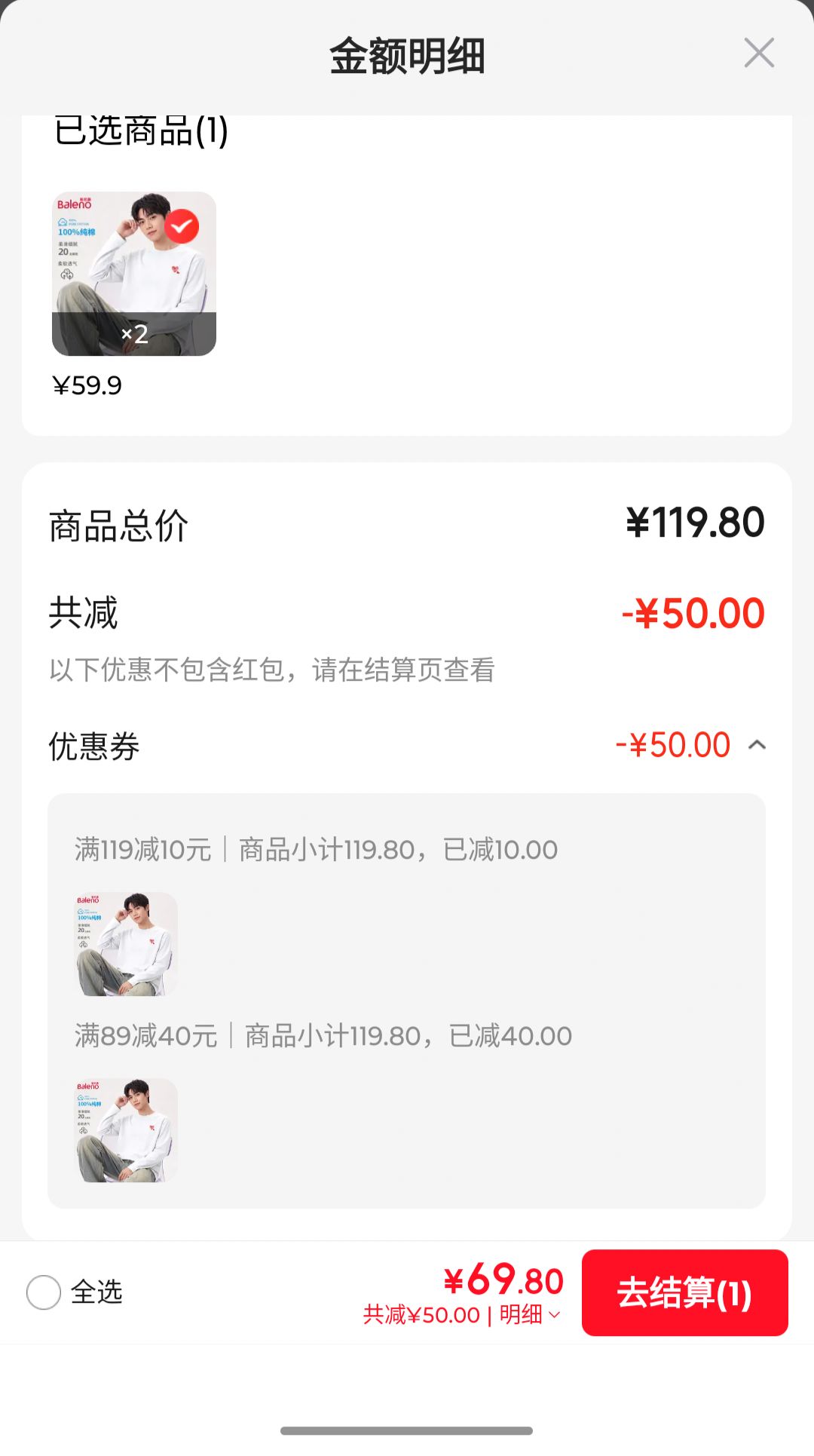Open product image under 满89减40元 coupon
The height and width of the screenshot is (1456, 814).
126,1130
